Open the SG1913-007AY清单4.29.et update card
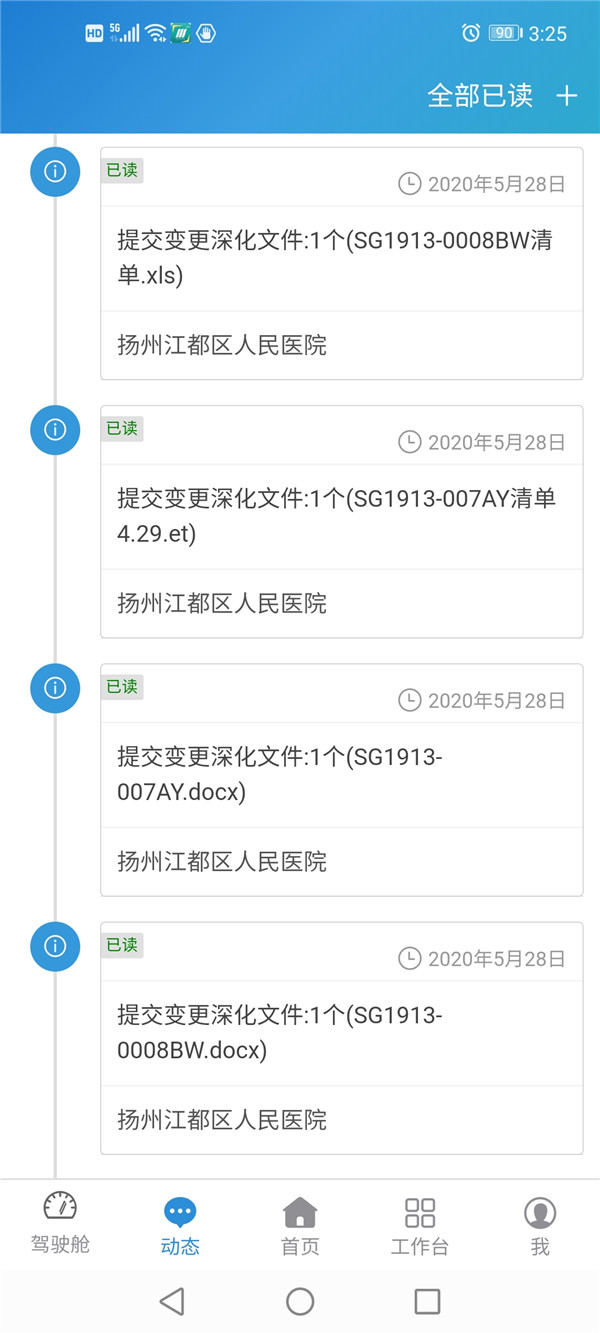The width and height of the screenshot is (600, 1333). (341, 516)
